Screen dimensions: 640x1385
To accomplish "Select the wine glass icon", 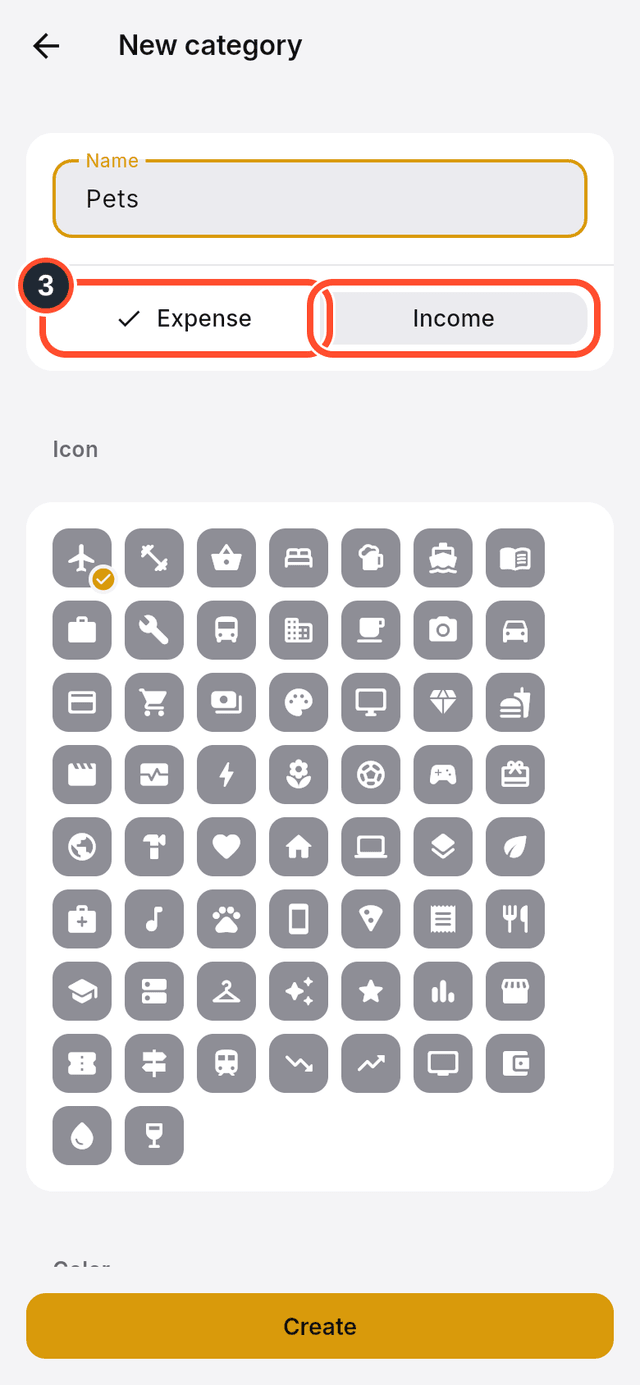I will click(154, 1135).
